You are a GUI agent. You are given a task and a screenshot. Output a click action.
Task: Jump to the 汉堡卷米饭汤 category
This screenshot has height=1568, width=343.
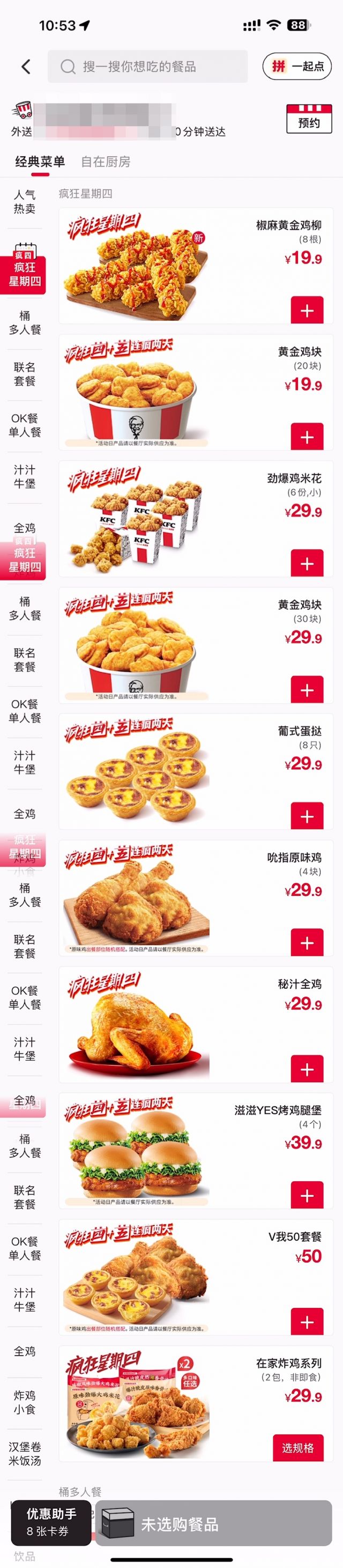pos(25,1454)
